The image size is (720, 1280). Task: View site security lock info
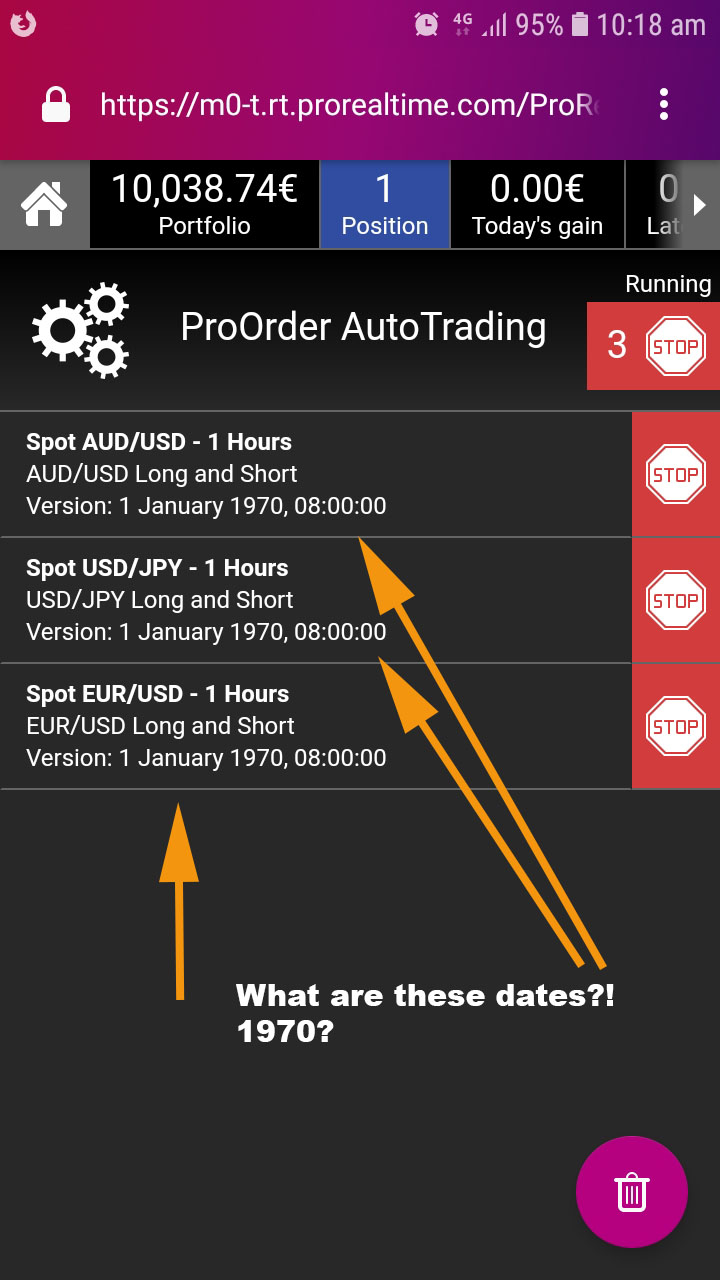56,104
